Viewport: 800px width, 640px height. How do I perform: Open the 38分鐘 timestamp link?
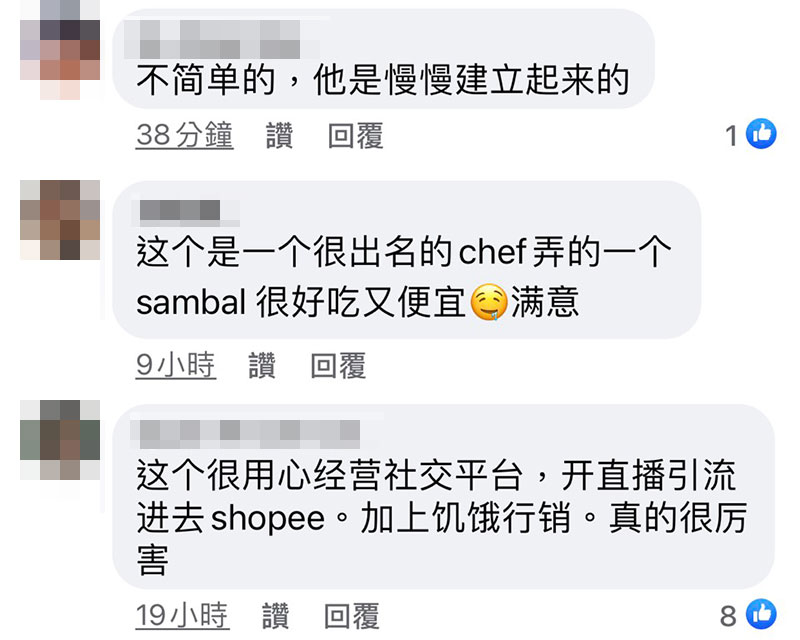coord(184,136)
